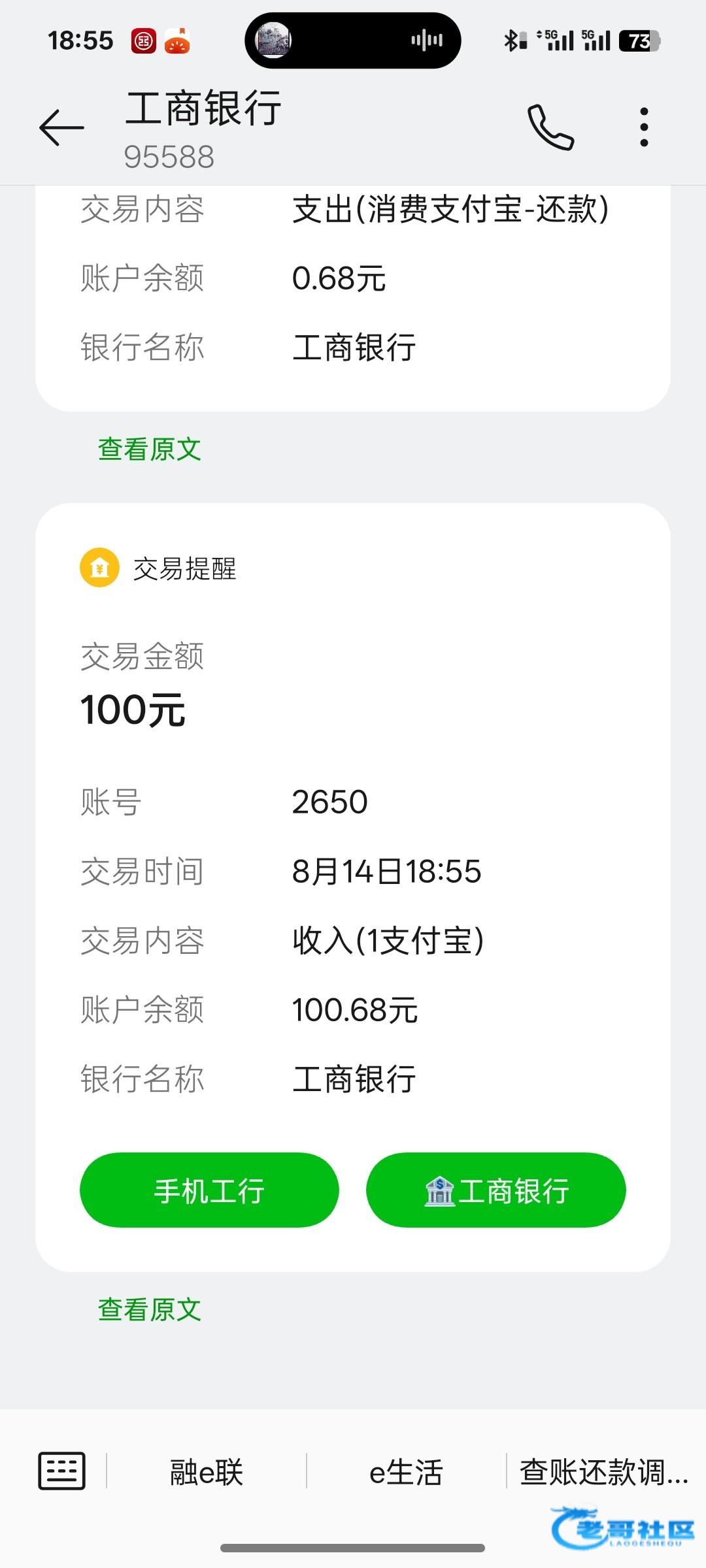The width and height of the screenshot is (706, 1568).
Task: View original text of the 100元 income message
Action: (x=150, y=1310)
